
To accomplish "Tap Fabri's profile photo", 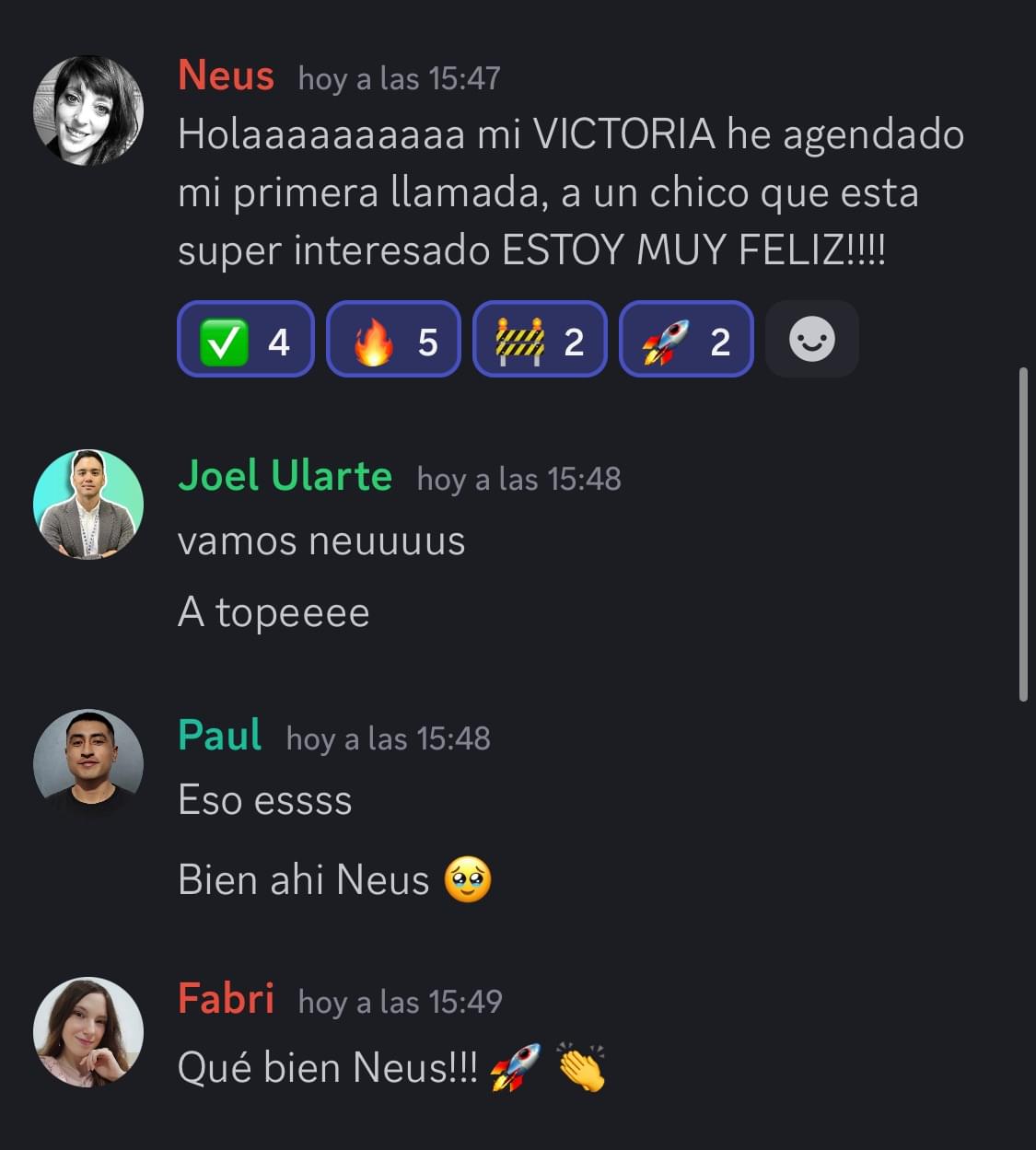I will [x=88, y=1031].
